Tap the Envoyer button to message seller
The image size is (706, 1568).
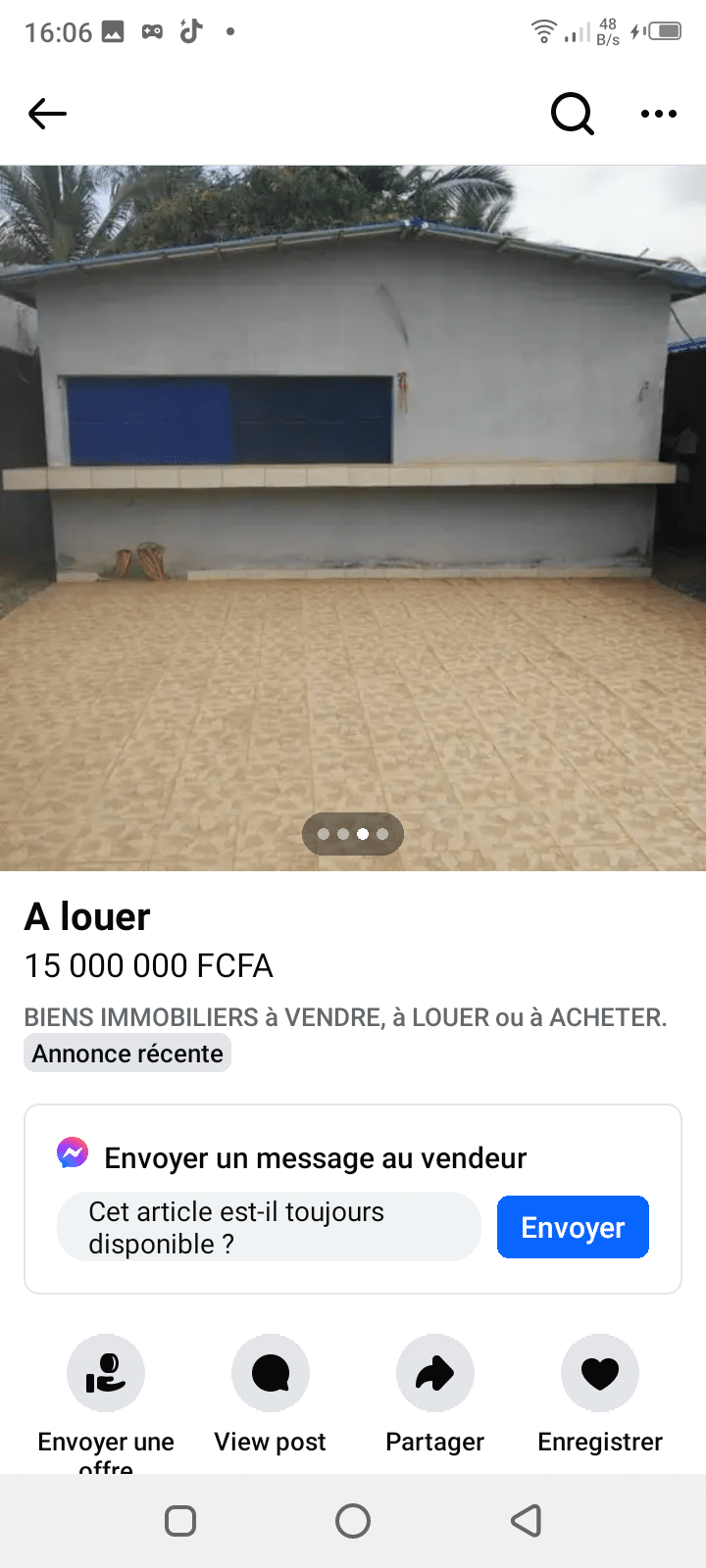tap(573, 1227)
